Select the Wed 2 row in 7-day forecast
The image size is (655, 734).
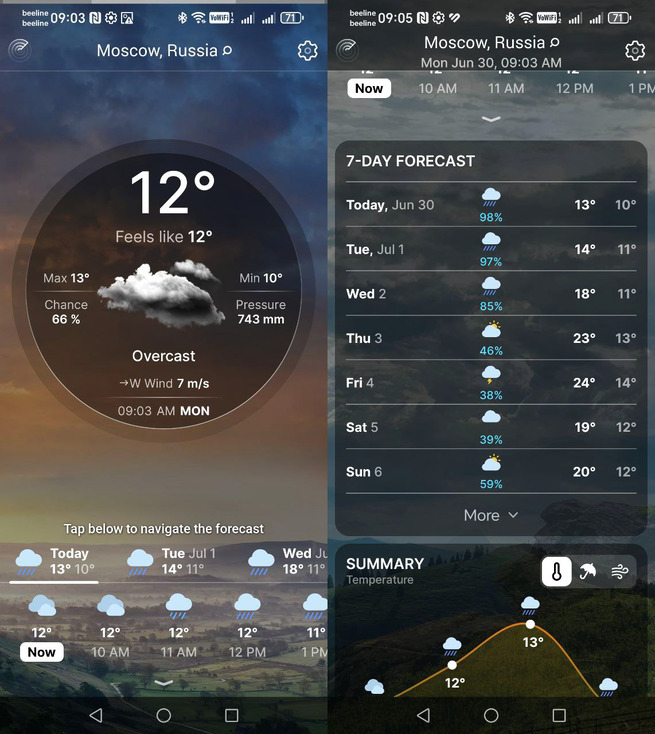(490, 294)
